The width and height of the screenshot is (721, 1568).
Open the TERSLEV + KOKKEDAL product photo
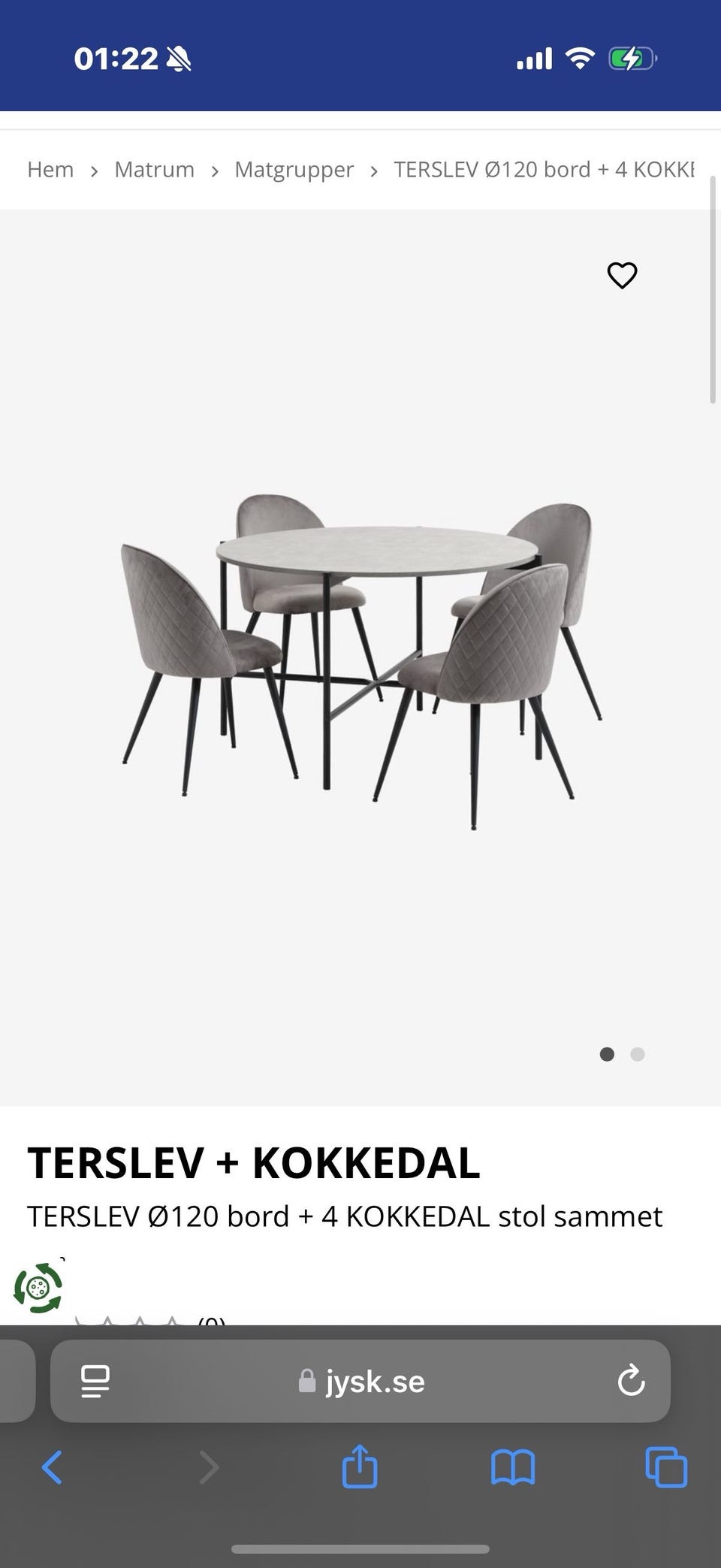360,661
